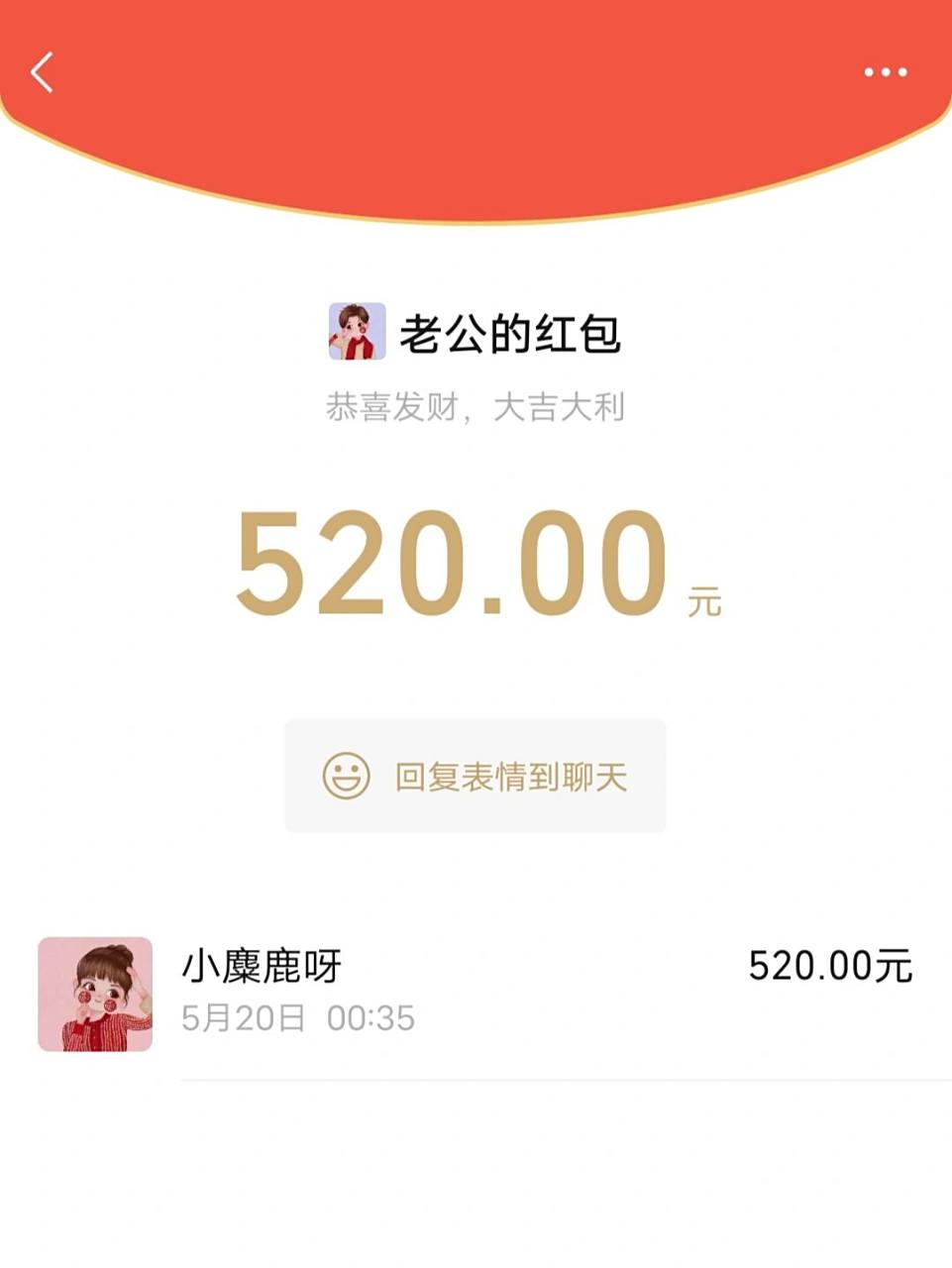This screenshot has height=1268, width=952.
Task: Click the back arrow at top left
Action: (42, 72)
